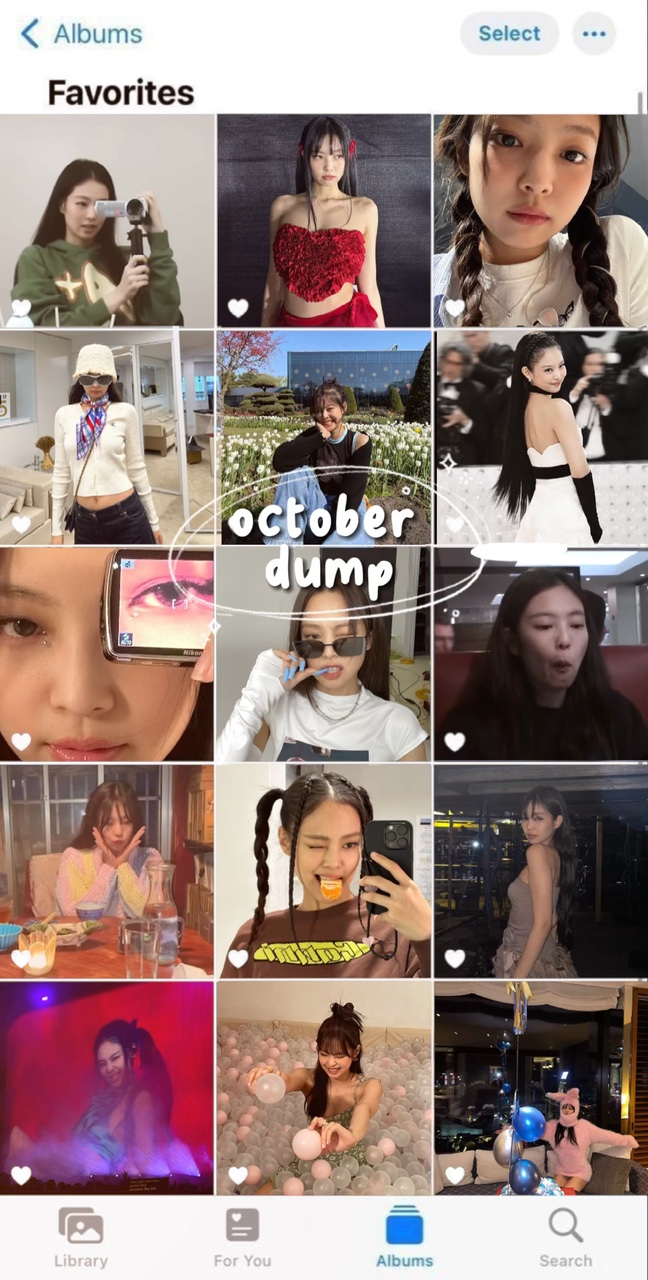This screenshot has width=648, height=1280.
Task: Open the three-dot more options menu
Action: [x=594, y=33]
